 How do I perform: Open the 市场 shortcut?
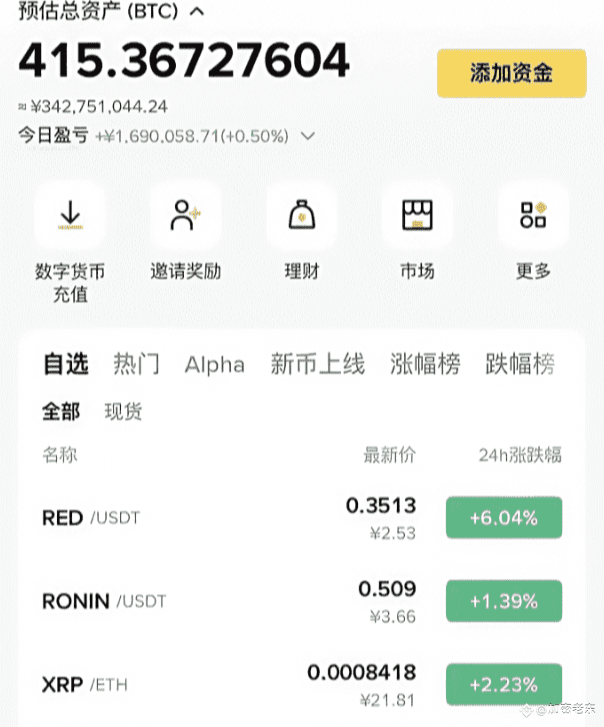click(x=417, y=215)
